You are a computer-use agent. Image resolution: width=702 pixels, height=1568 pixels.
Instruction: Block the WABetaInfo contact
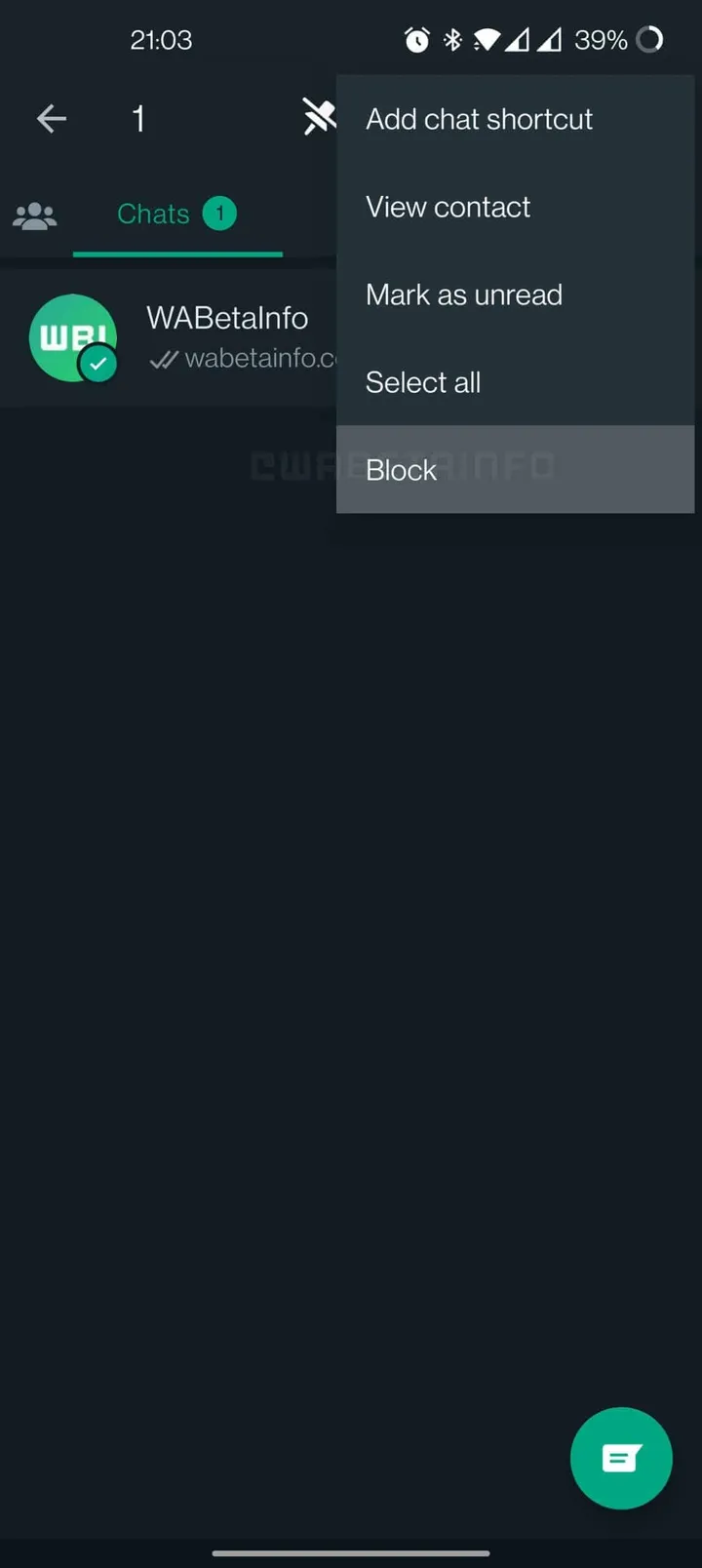point(401,470)
